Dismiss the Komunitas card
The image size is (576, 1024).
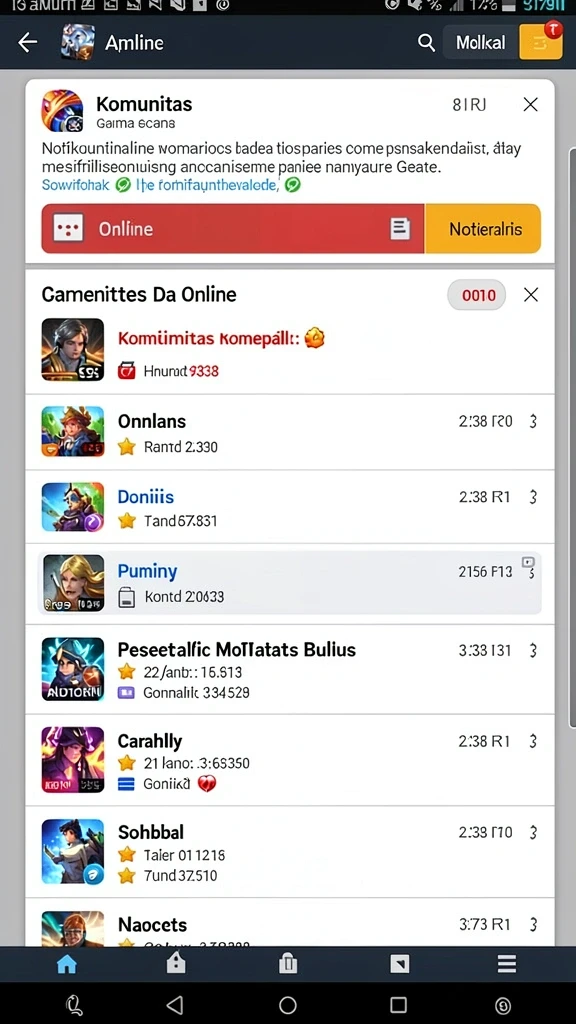[x=530, y=104]
